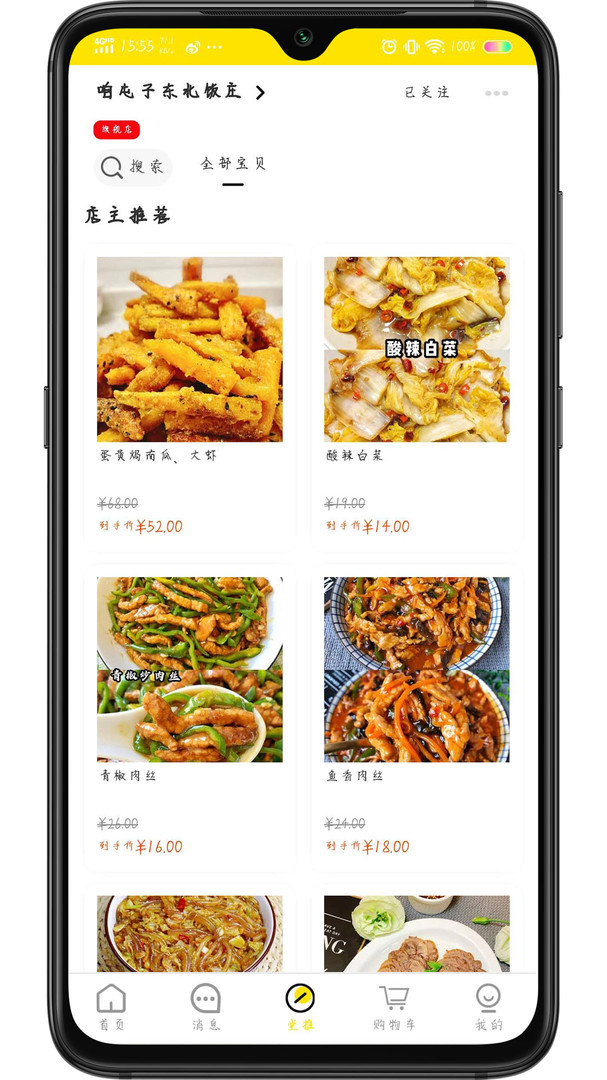This screenshot has width=607, height=1080.
Task: Go to the 首页 home tab
Action: tap(111, 1007)
